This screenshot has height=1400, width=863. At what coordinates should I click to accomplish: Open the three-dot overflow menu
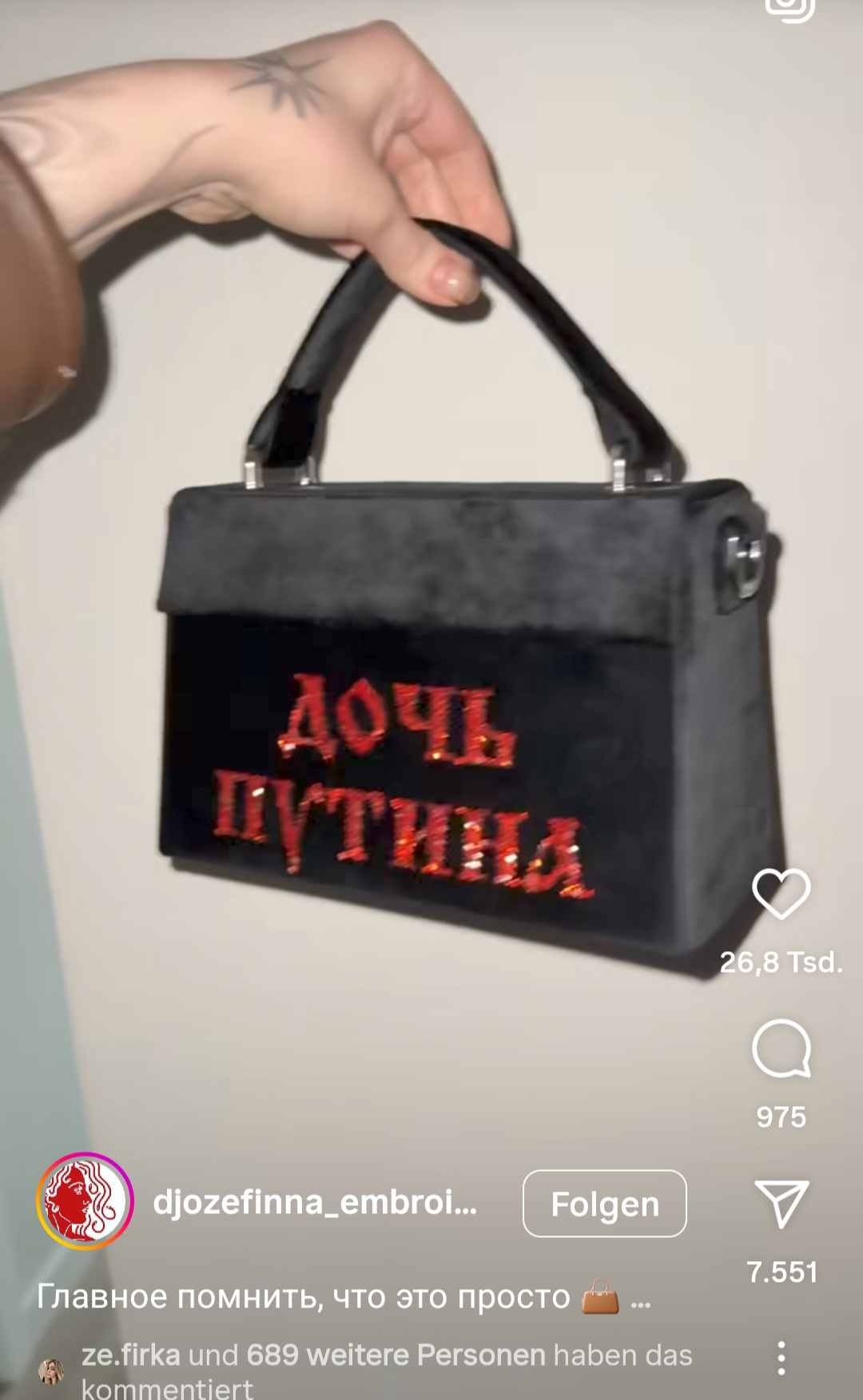781,1358
